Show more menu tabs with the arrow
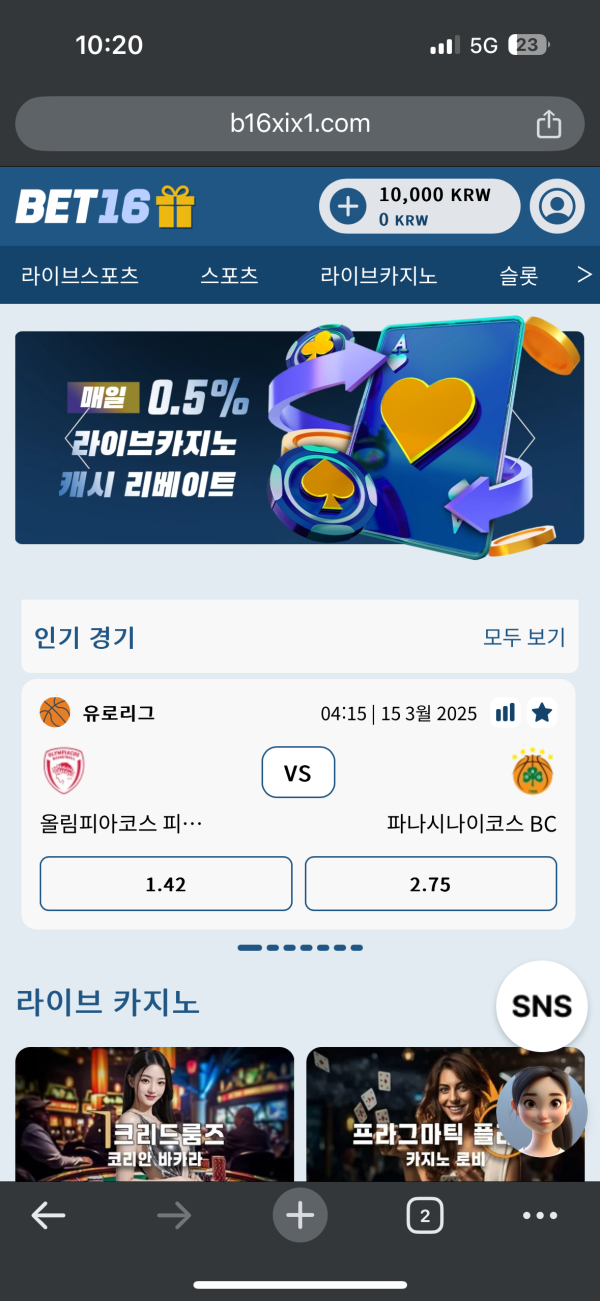Image resolution: width=600 pixels, height=1301 pixels. (585, 274)
